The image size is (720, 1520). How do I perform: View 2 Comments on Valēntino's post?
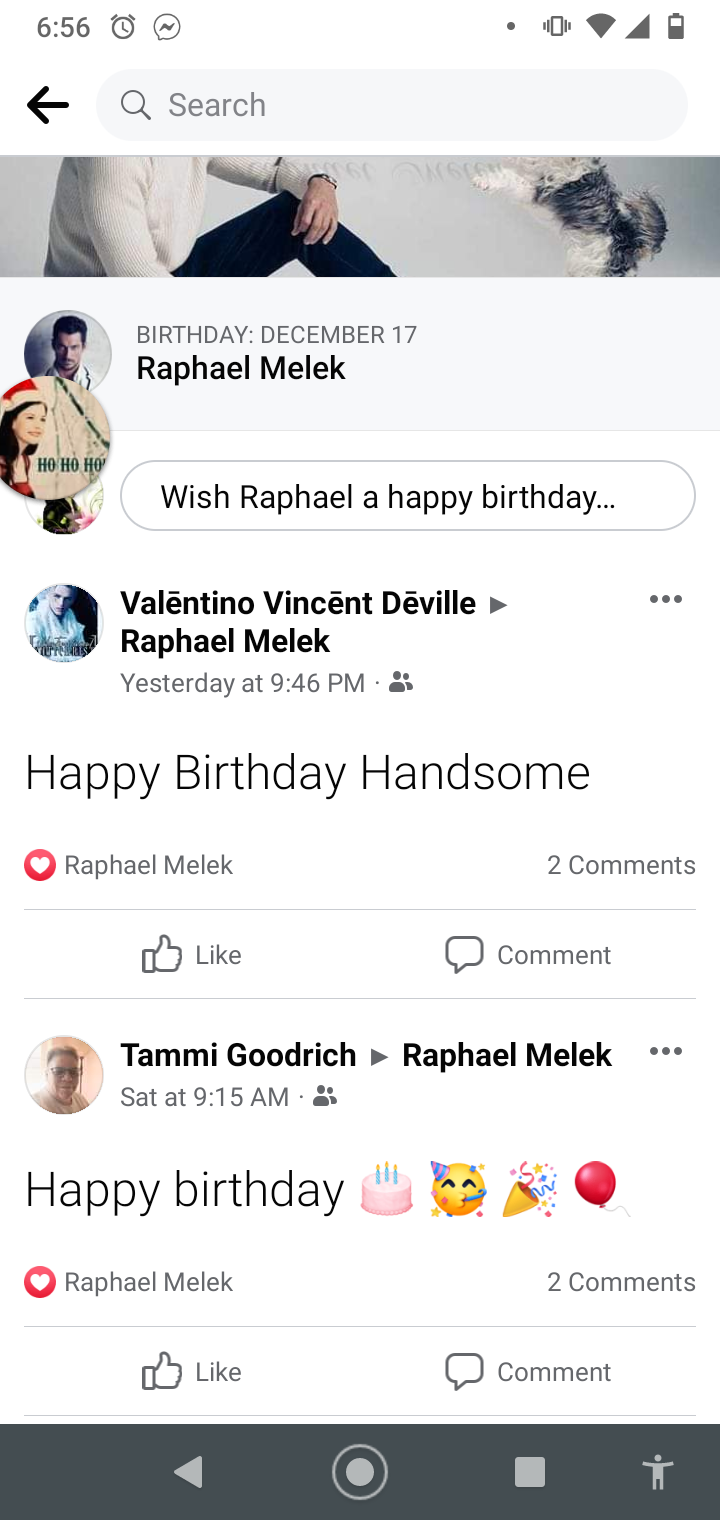[x=621, y=865]
